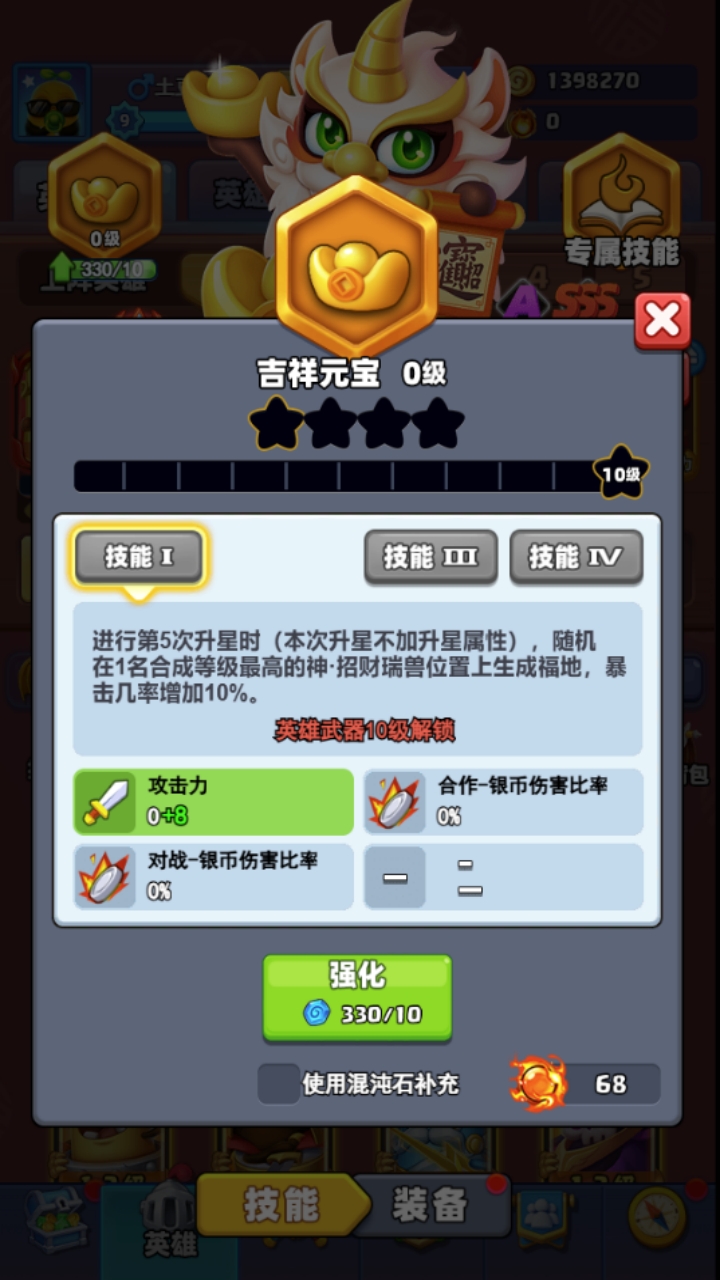This screenshot has height=1280, width=720.
Task: Check the 使用混沌石补充 checkbox
Action: (278, 1083)
